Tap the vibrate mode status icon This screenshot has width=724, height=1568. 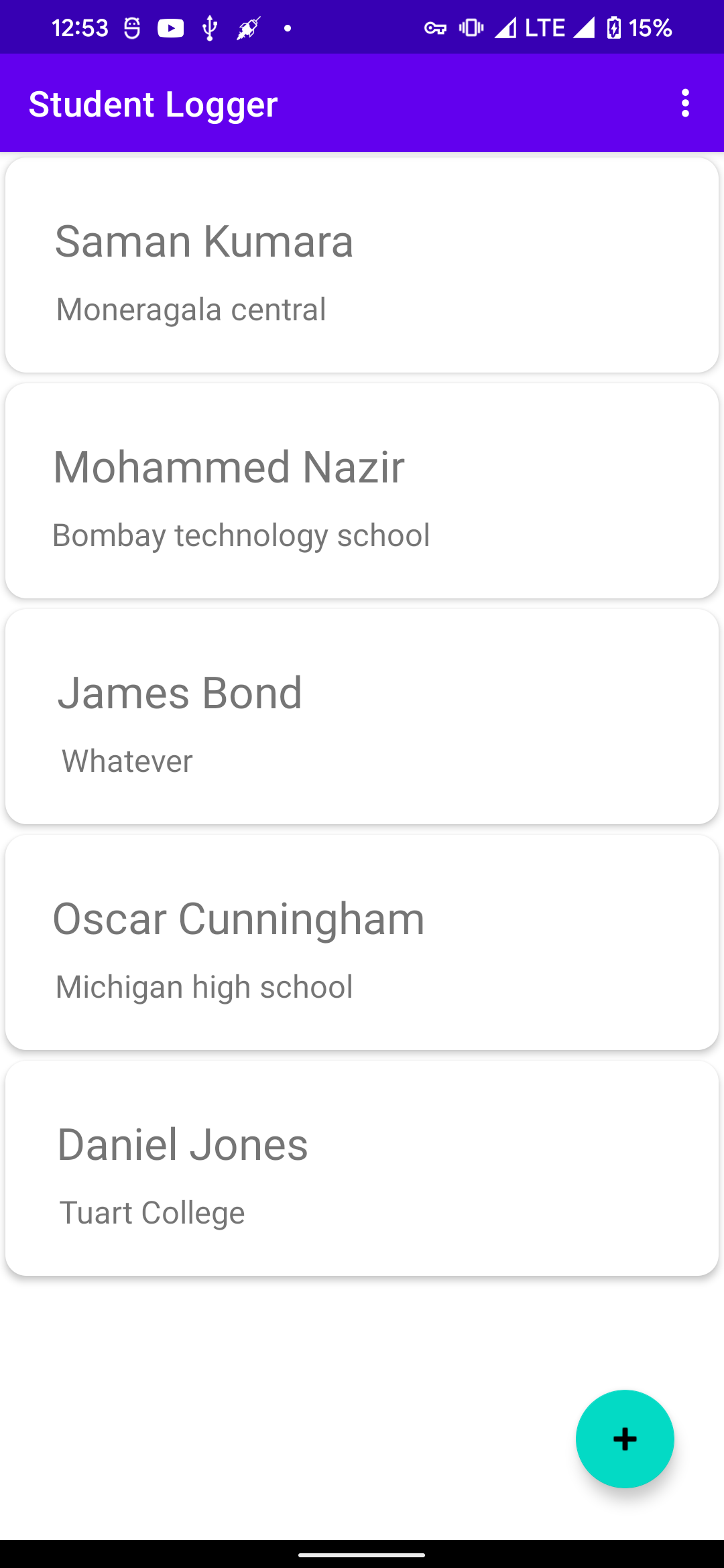pos(470,27)
